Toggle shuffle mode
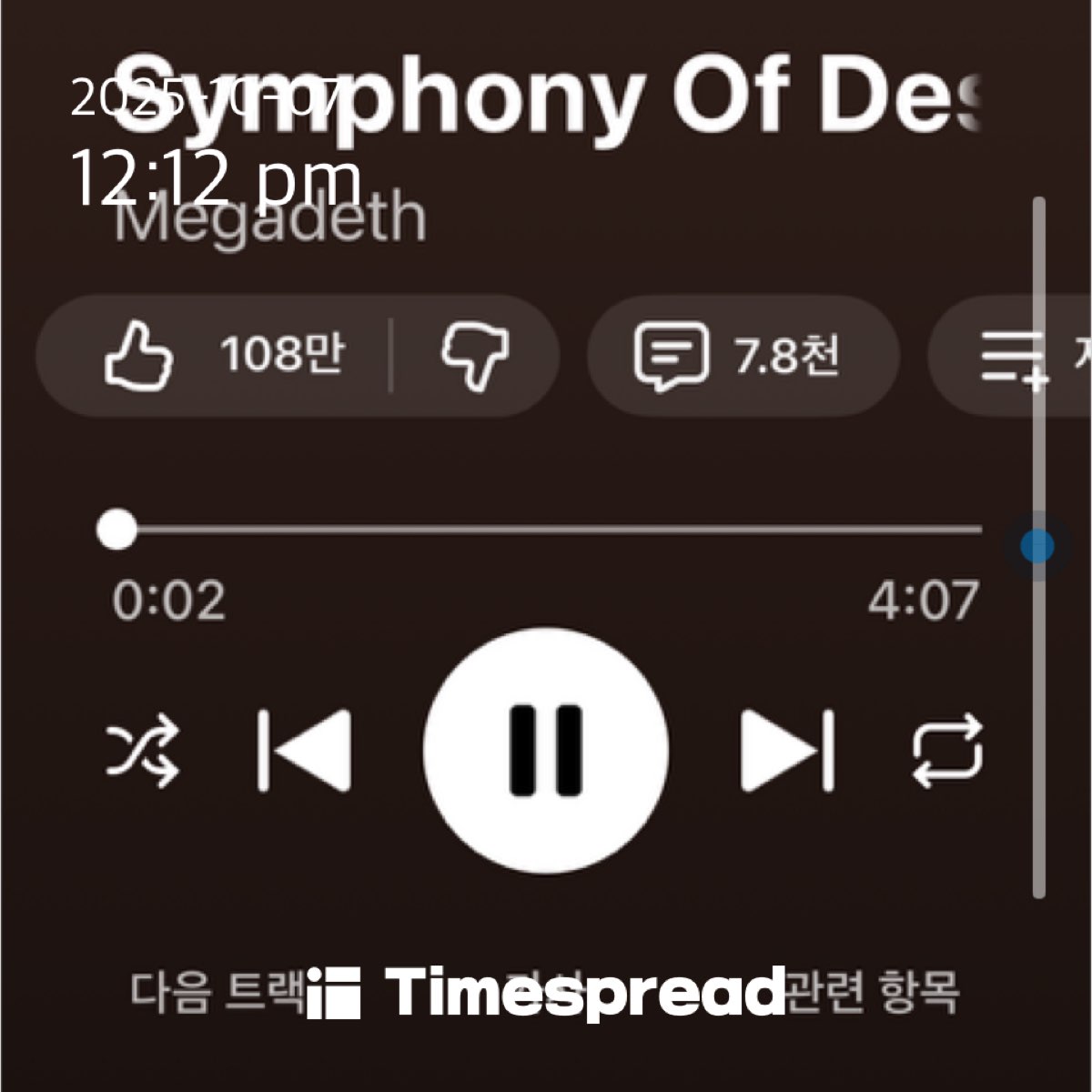The image size is (1092, 1092). [143, 754]
